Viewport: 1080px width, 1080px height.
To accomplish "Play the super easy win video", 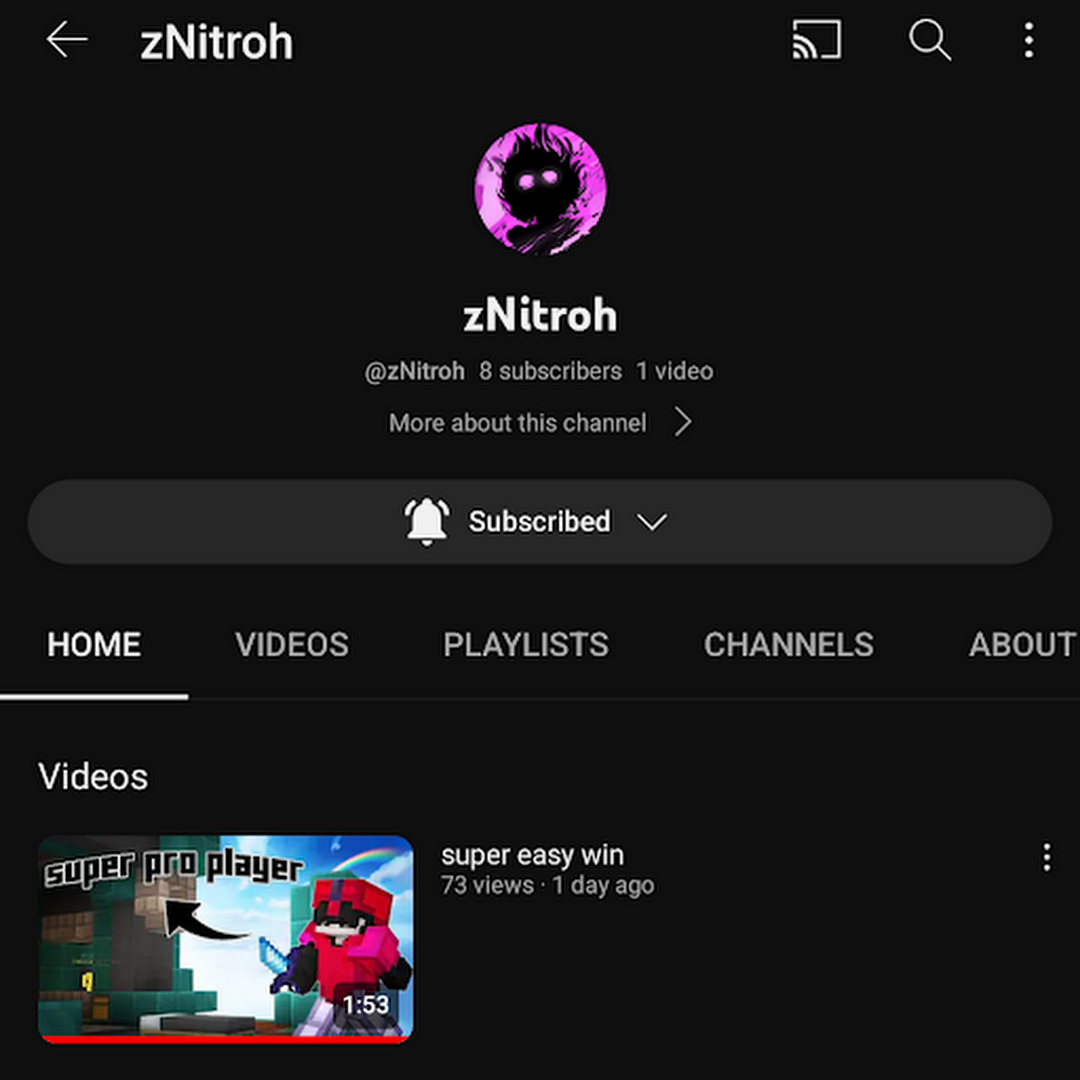I will tap(226, 938).
